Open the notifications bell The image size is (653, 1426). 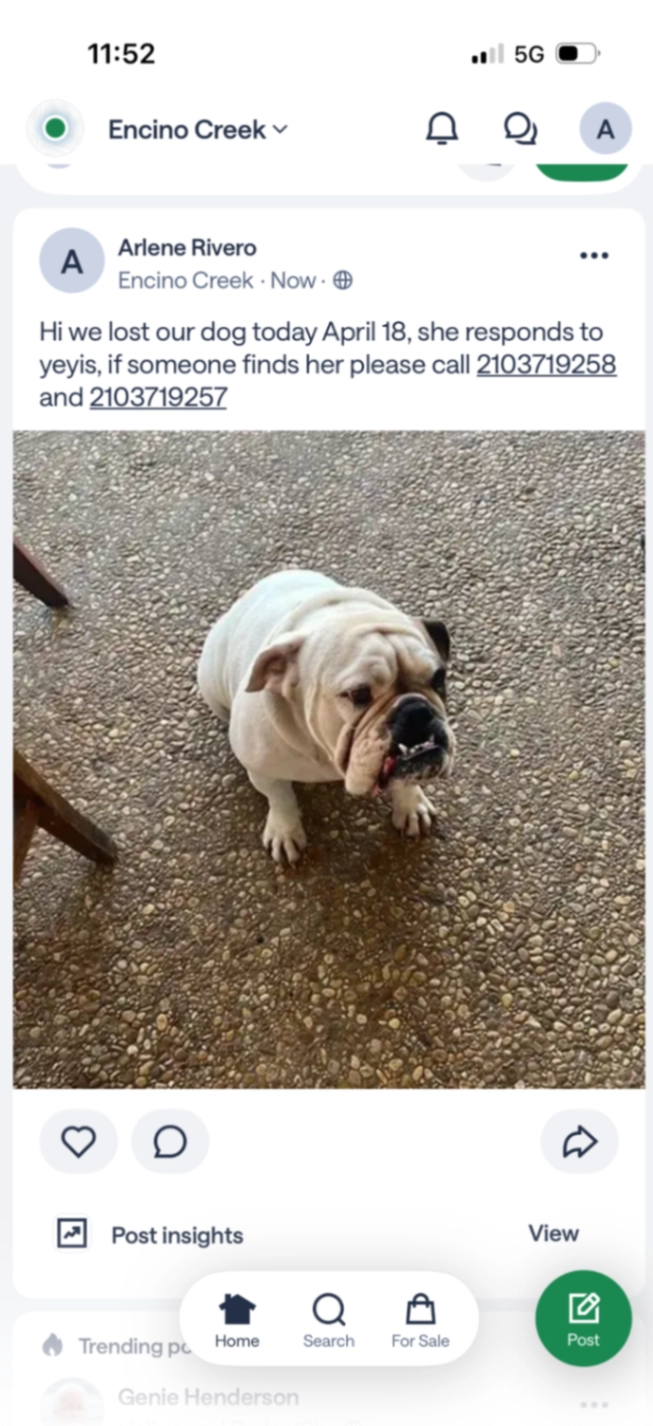pyautogui.click(x=441, y=129)
